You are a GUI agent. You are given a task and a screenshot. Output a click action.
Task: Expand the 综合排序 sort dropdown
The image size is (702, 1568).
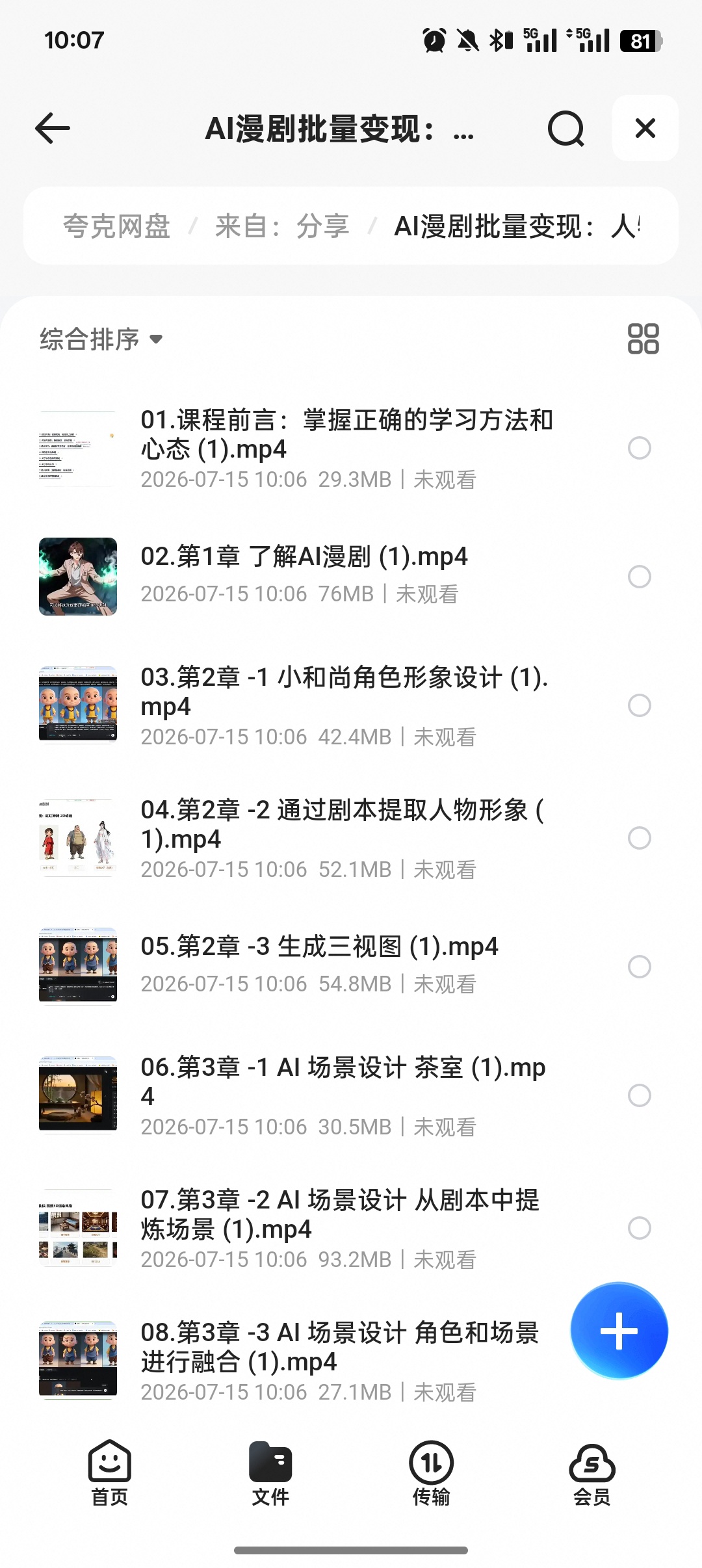pyautogui.click(x=101, y=339)
